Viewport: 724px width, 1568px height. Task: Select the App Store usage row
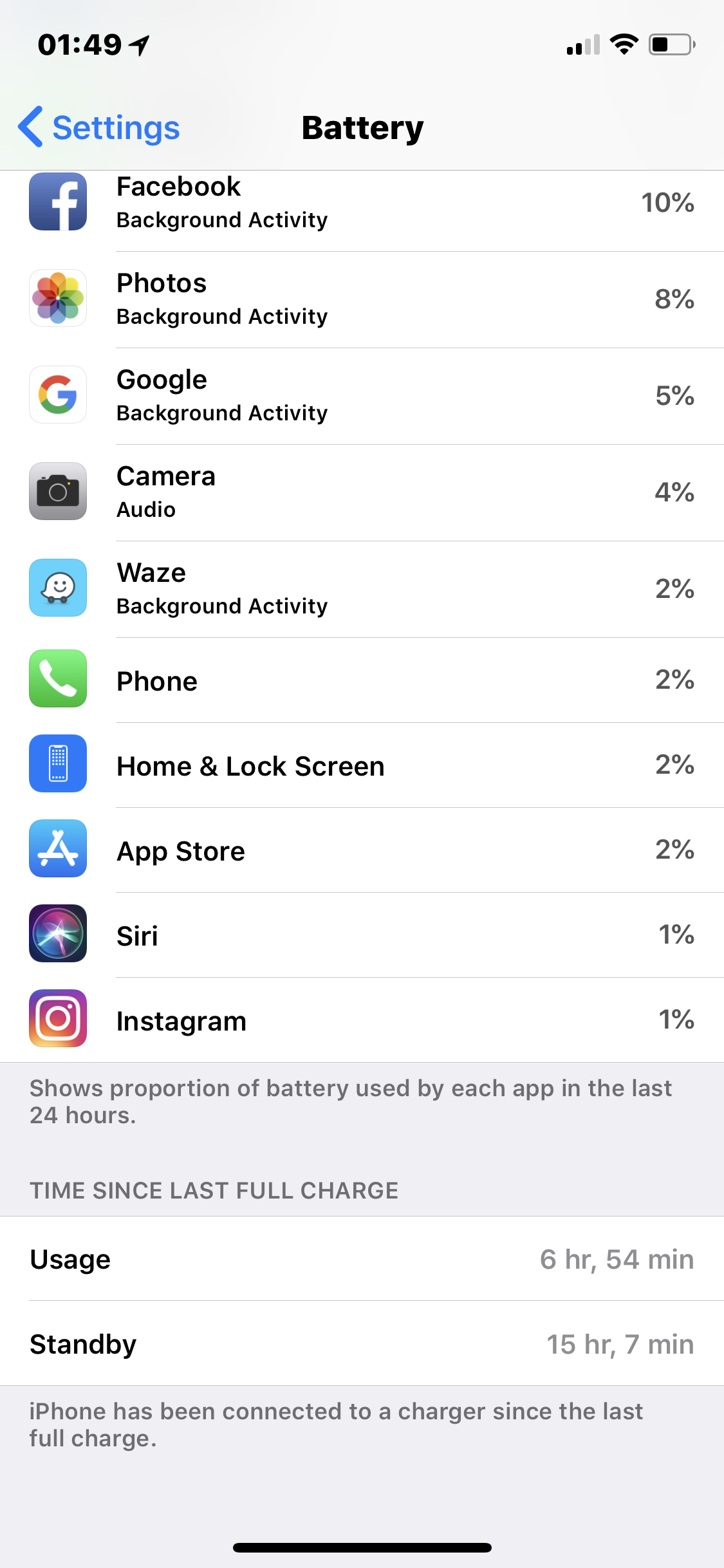[x=362, y=850]
